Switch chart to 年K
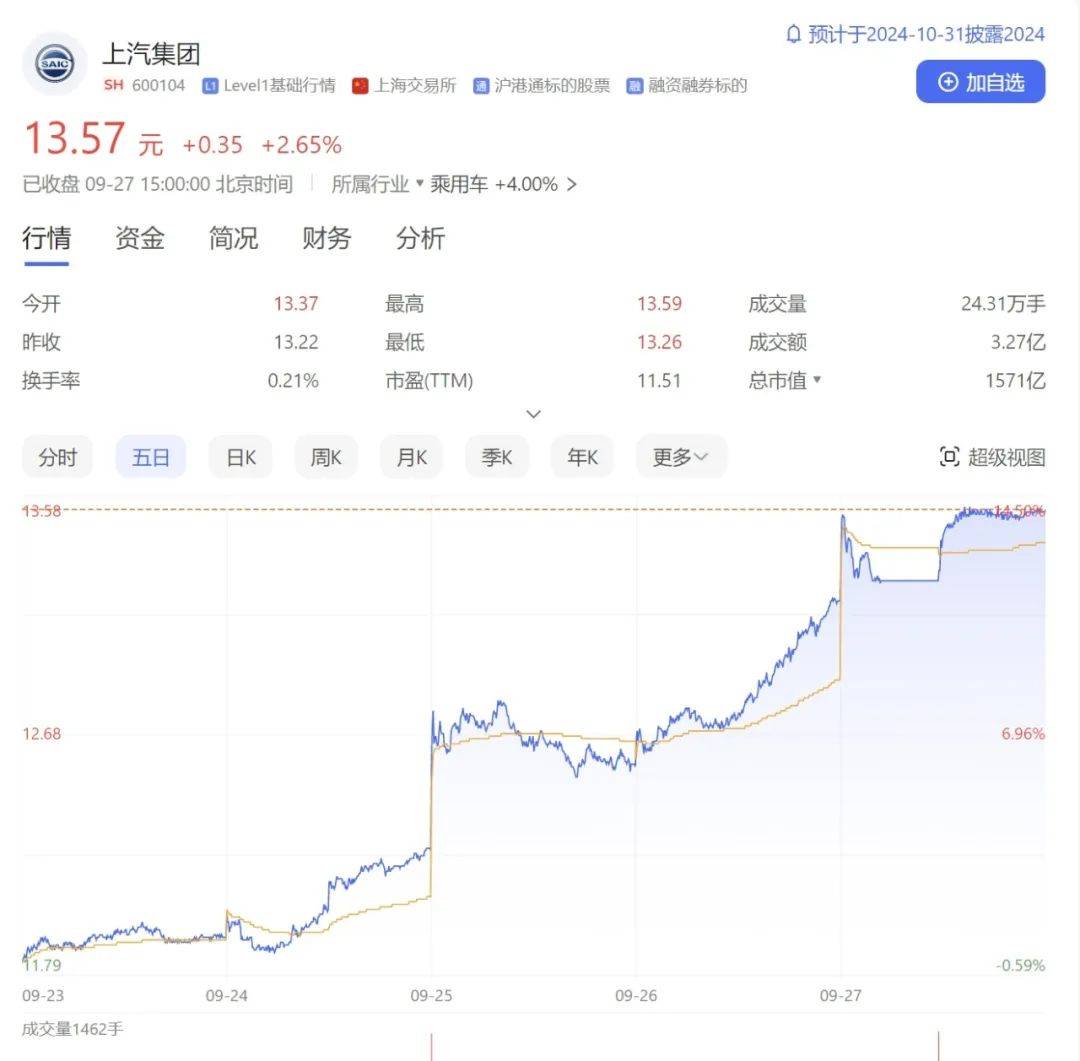 (x=582, y=457)
